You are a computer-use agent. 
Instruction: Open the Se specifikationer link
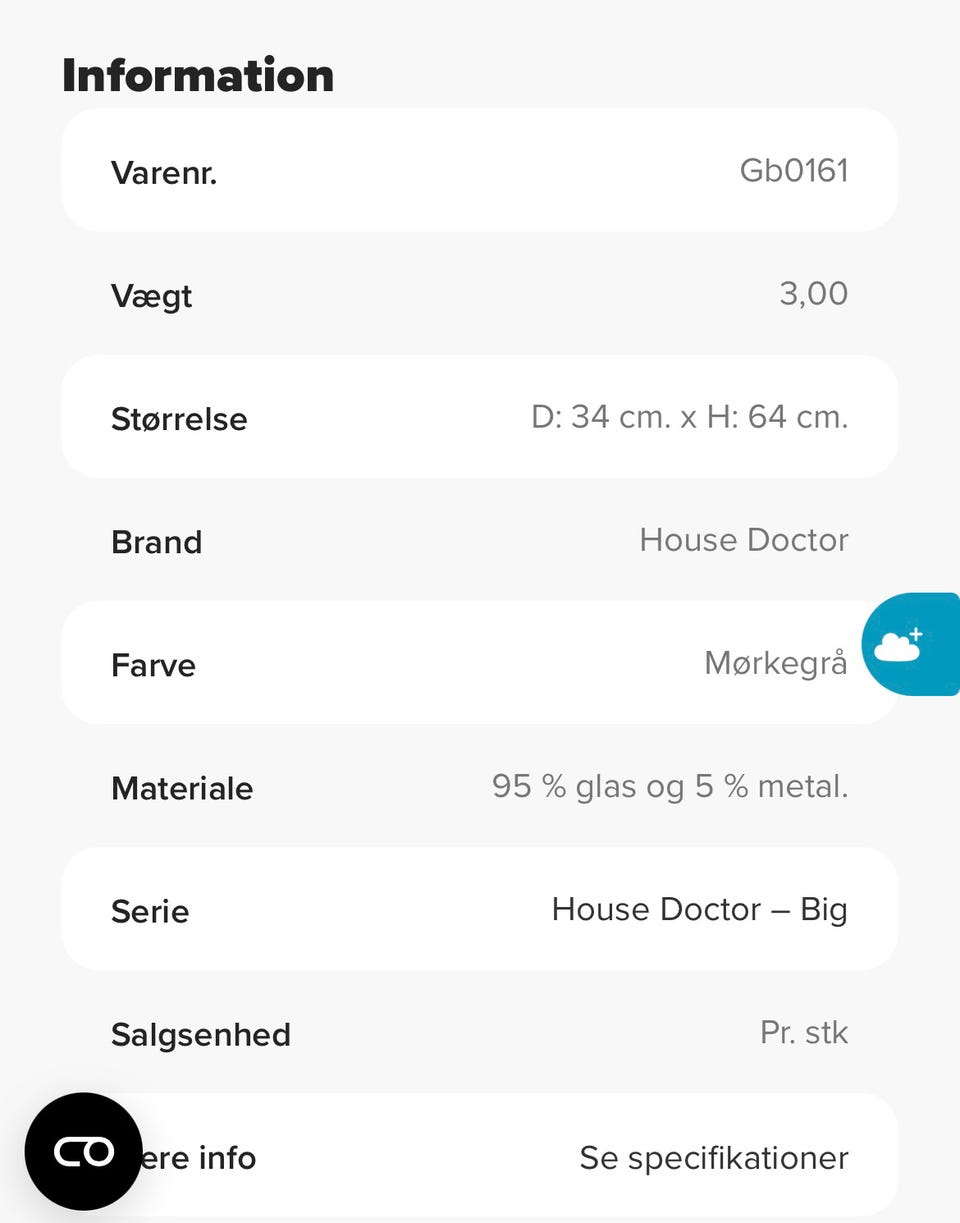coord(713,1157)
